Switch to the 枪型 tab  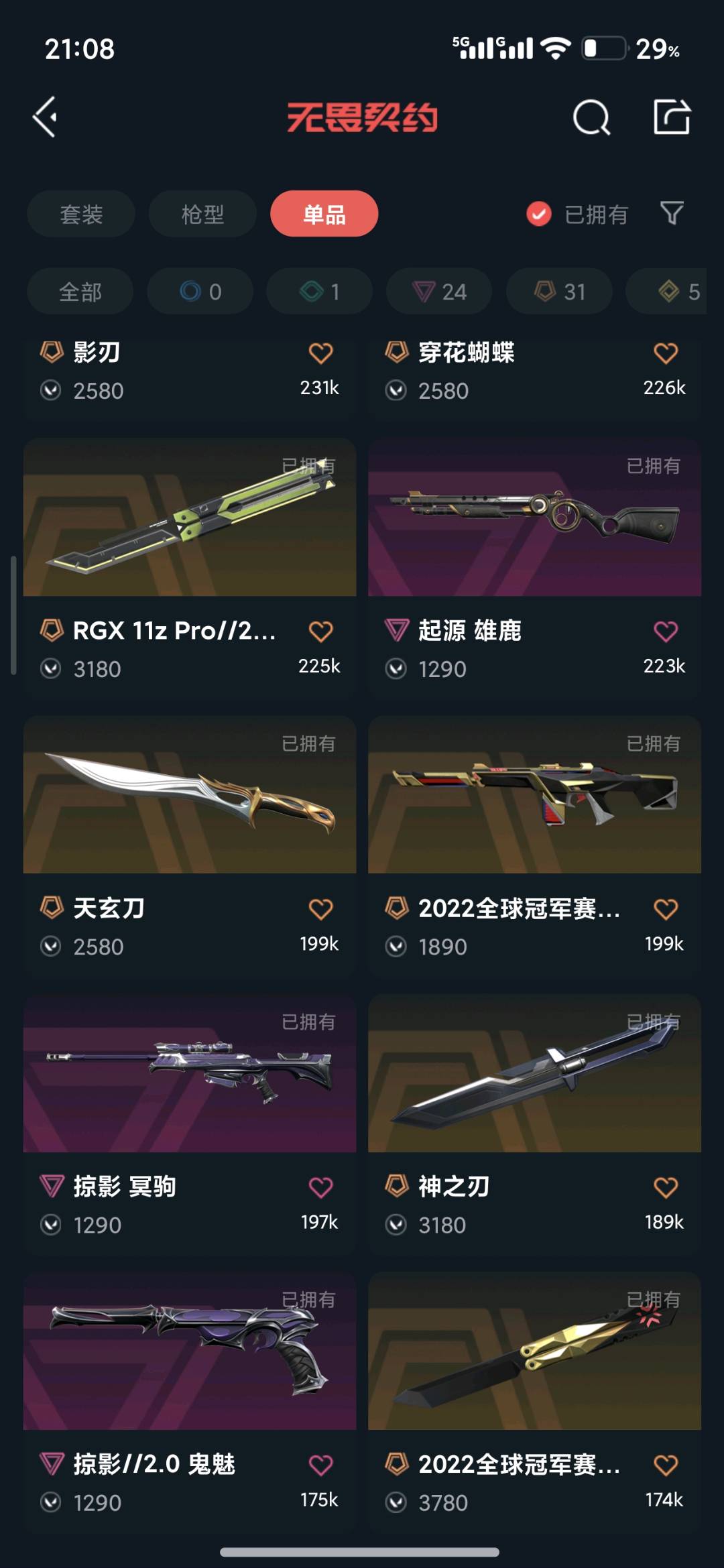point(202,214)
